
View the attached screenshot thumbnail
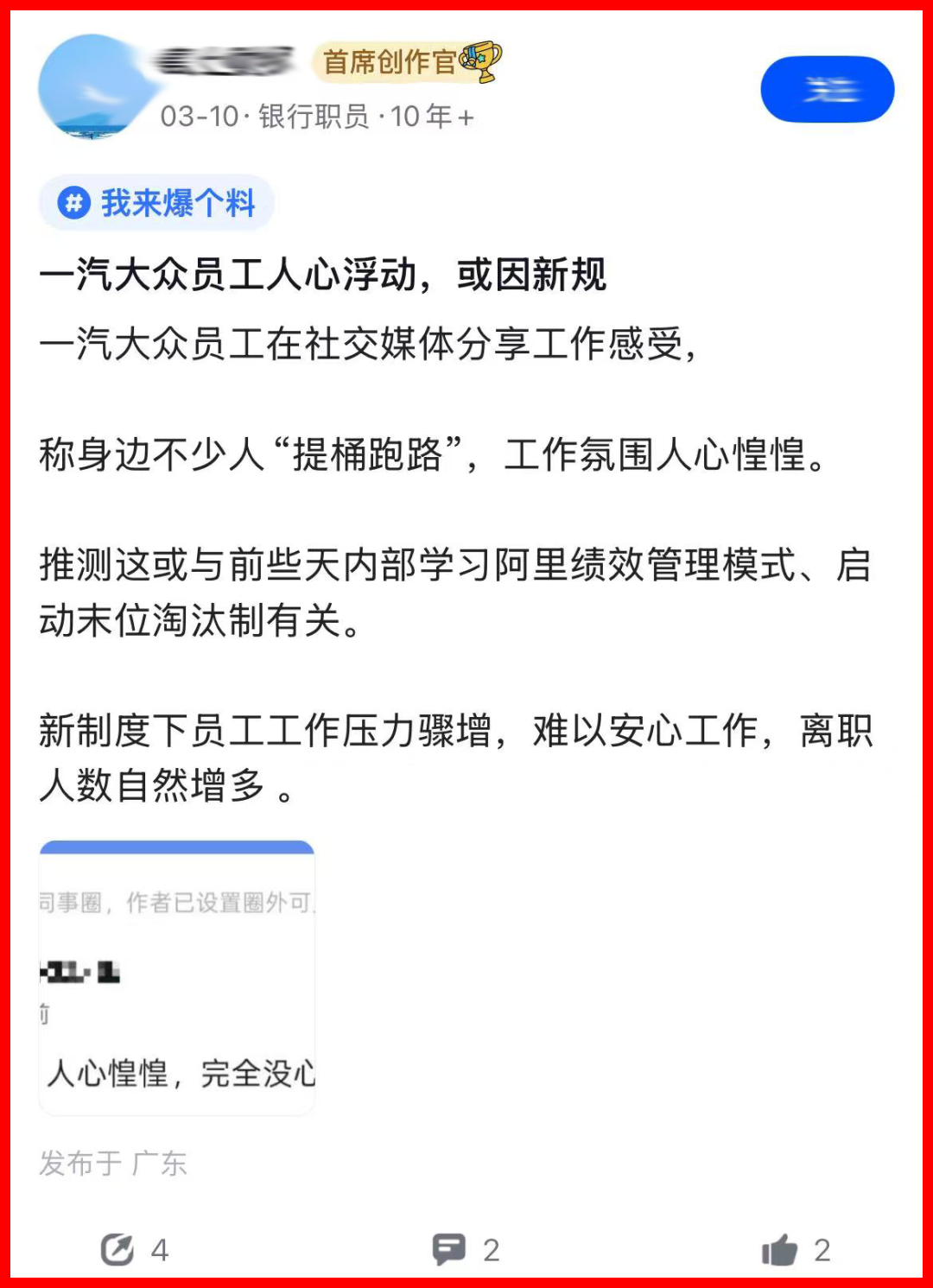177,977
